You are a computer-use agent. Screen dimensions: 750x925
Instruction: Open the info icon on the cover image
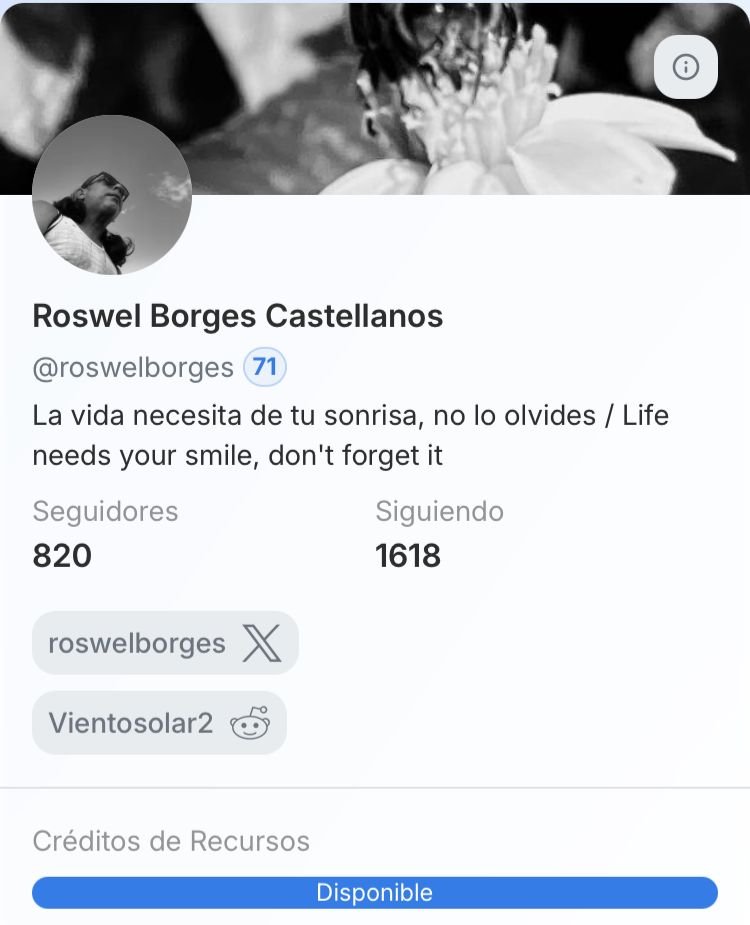pyautogui.click(x=685, y=67)
